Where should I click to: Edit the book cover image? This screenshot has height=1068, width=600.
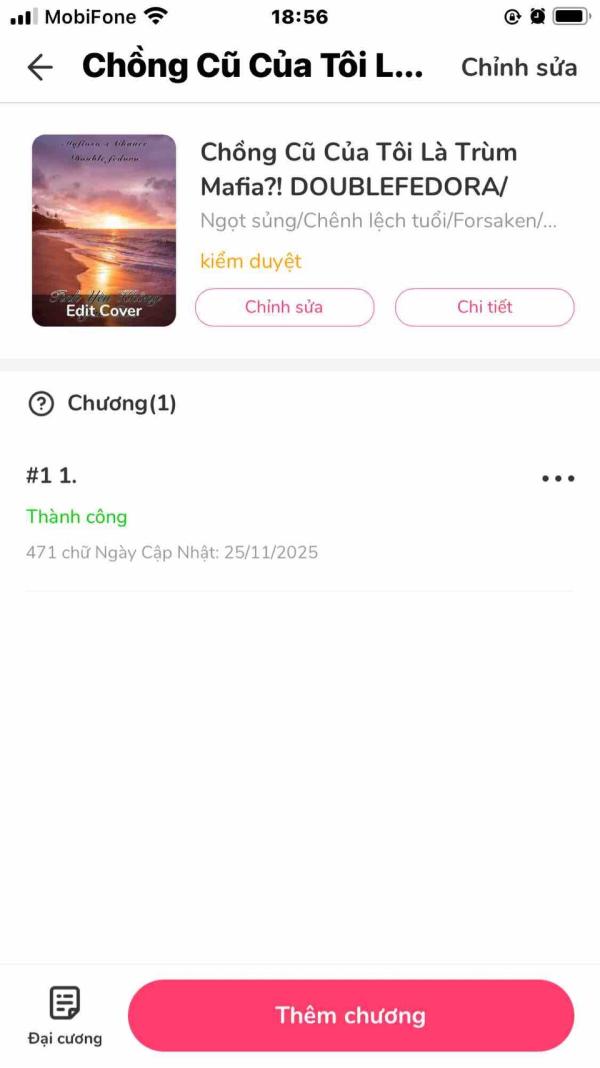(104, 231)
